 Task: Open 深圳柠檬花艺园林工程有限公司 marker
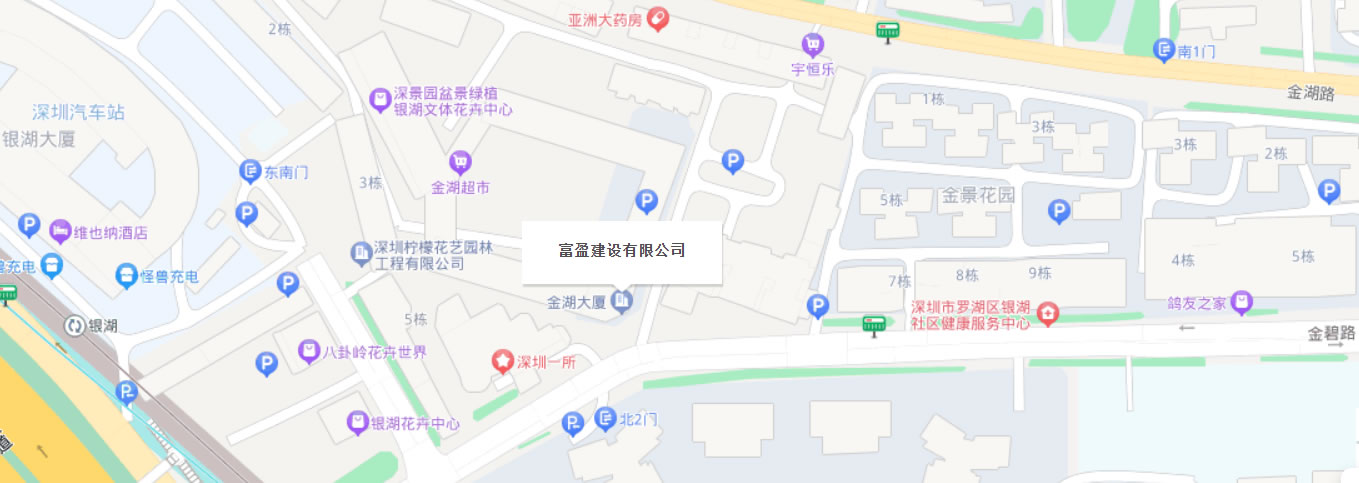(360, 255)
